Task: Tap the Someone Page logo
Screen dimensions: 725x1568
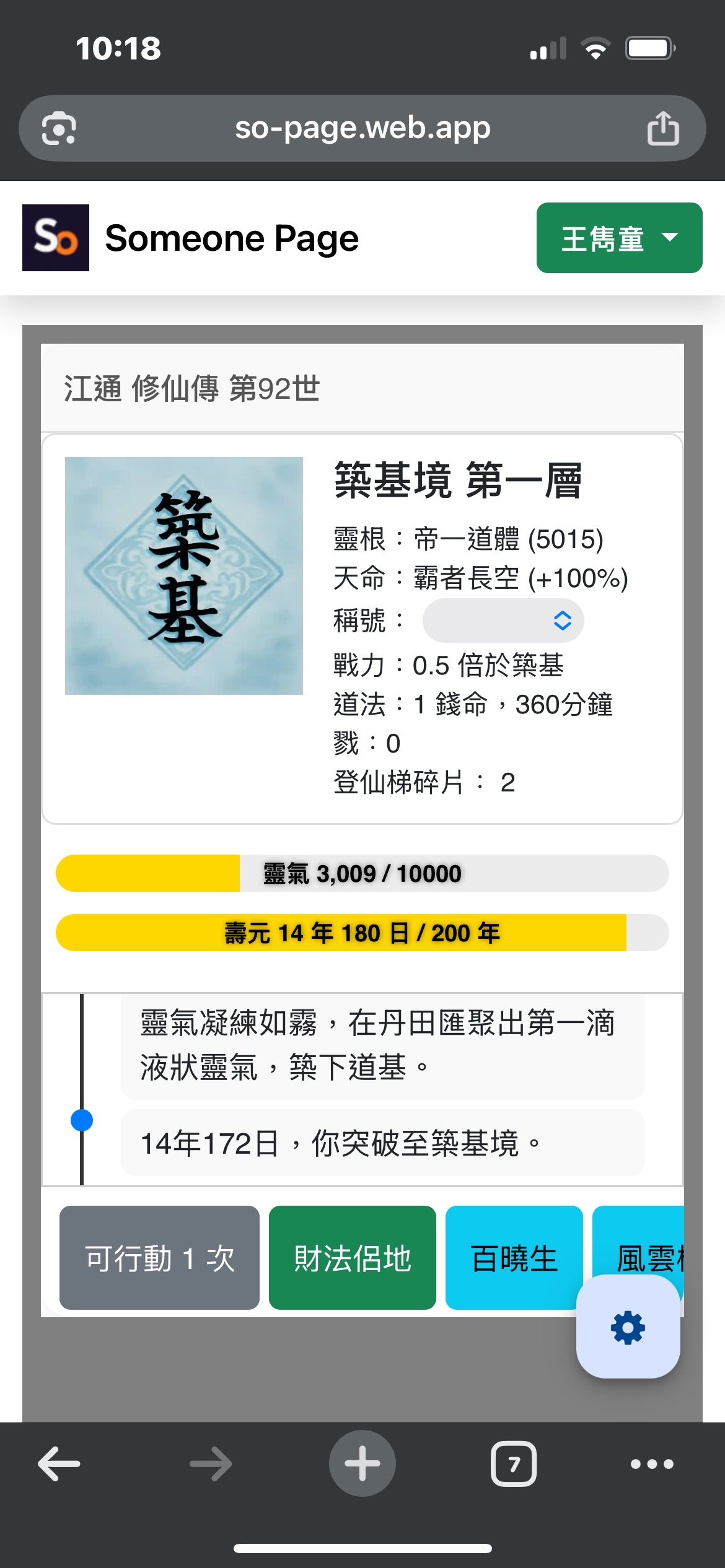Action: (x=56, y=238)
